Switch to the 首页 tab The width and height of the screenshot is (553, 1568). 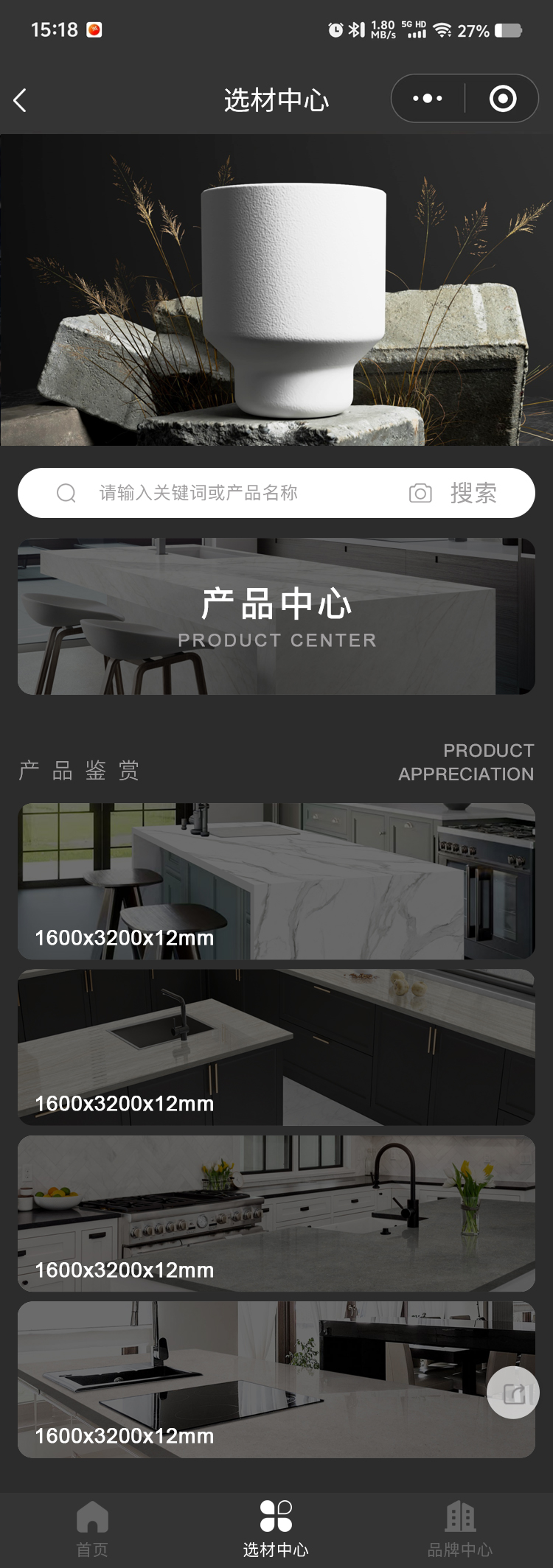click(92, 1529)
